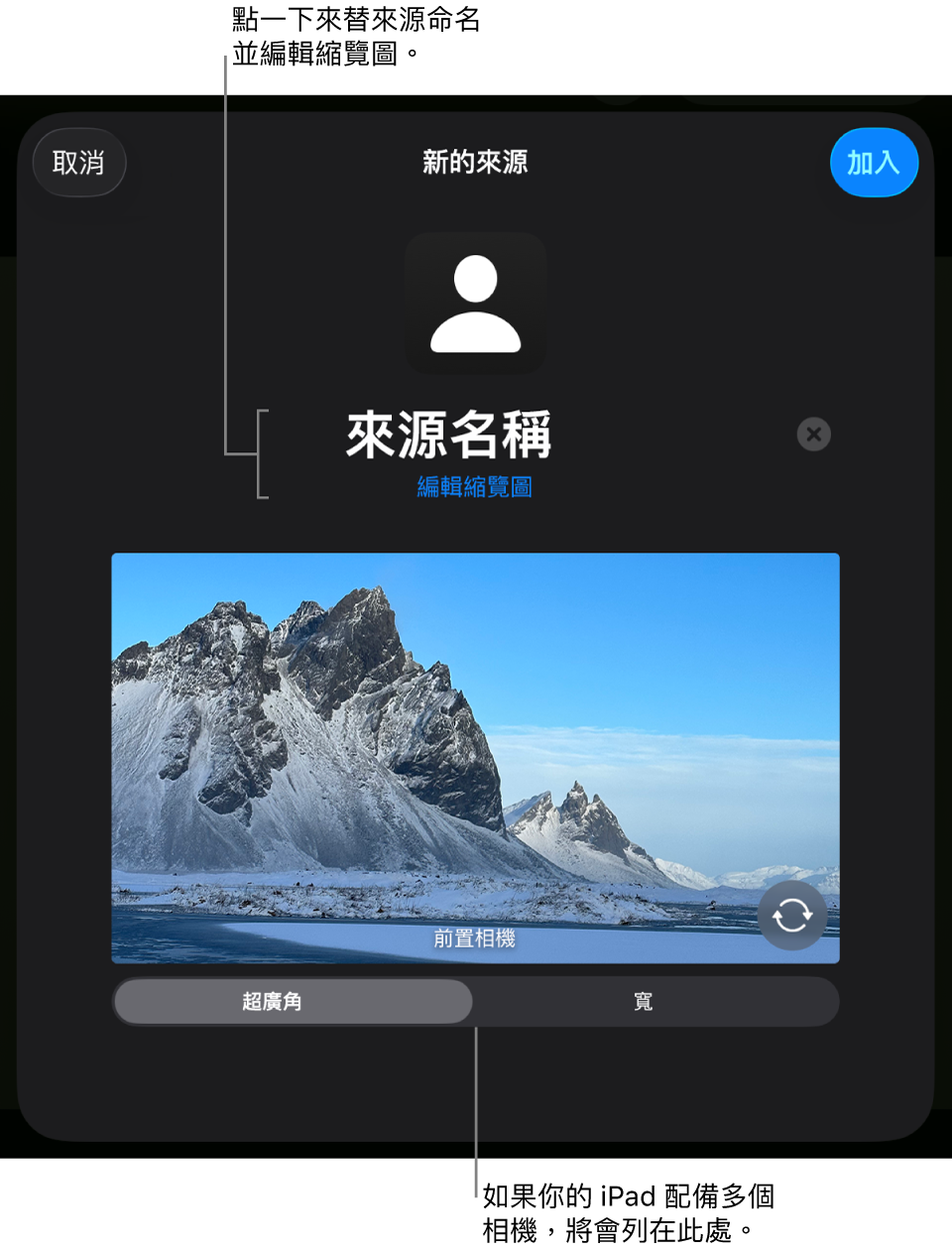952x1251 pixels.
Task: Tap the camera switch icon in the preview corner
Action: coord(792,916)
